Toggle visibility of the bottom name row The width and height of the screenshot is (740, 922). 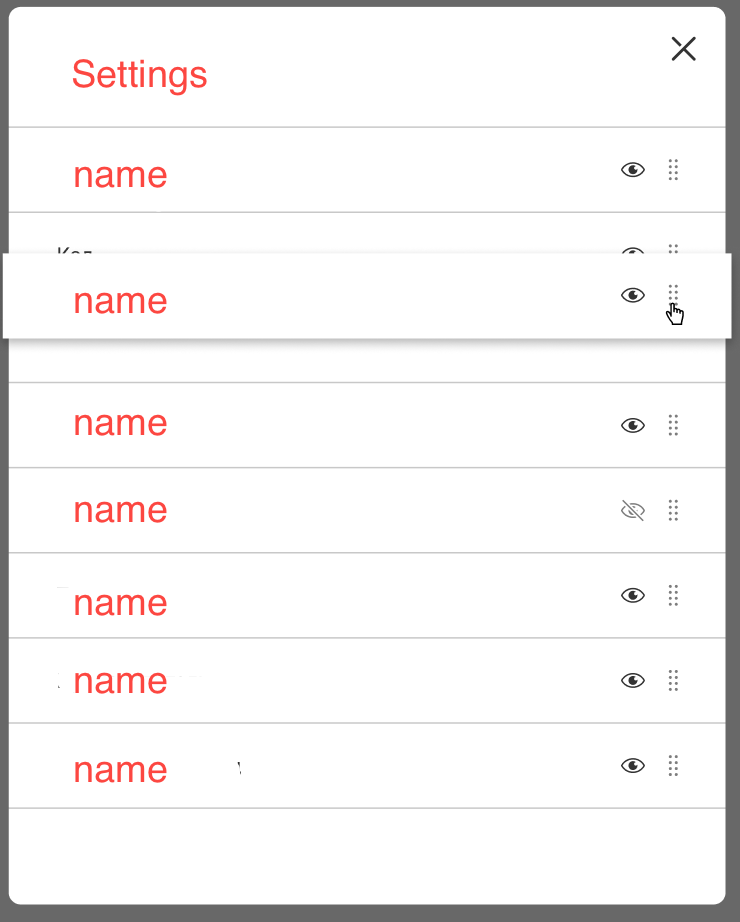(633, 765)
